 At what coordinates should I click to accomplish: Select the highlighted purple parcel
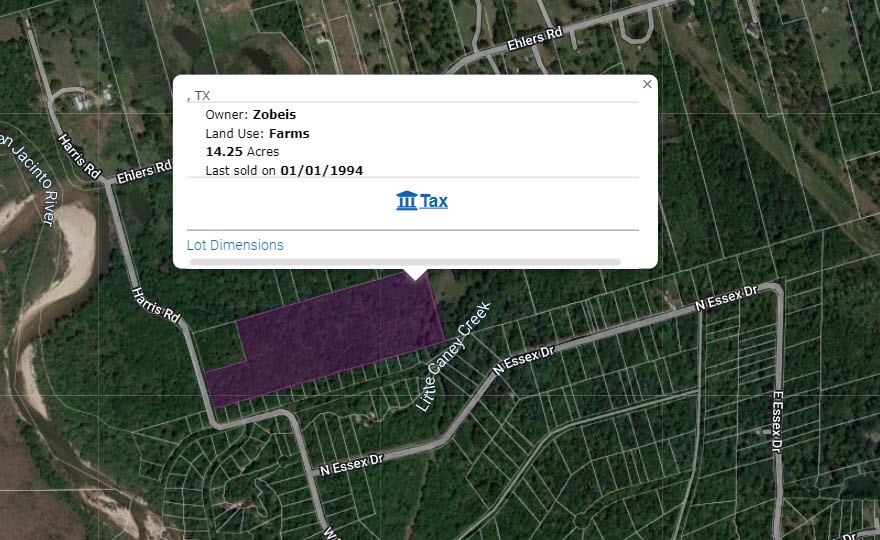pos(340,335)
